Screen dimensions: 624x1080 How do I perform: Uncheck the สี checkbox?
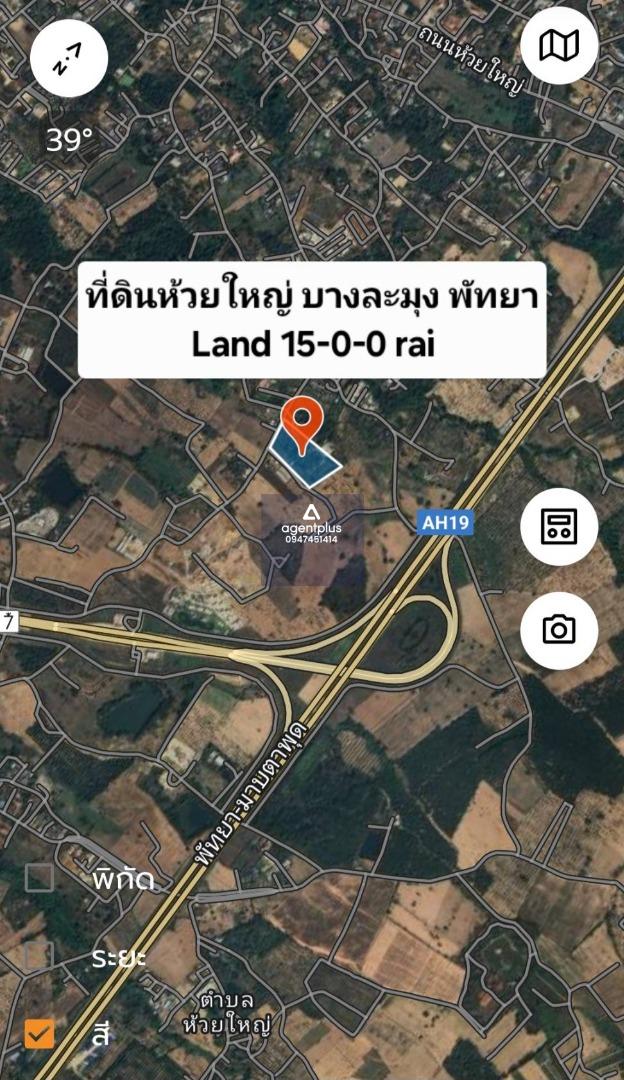(x=39, y=1033)
